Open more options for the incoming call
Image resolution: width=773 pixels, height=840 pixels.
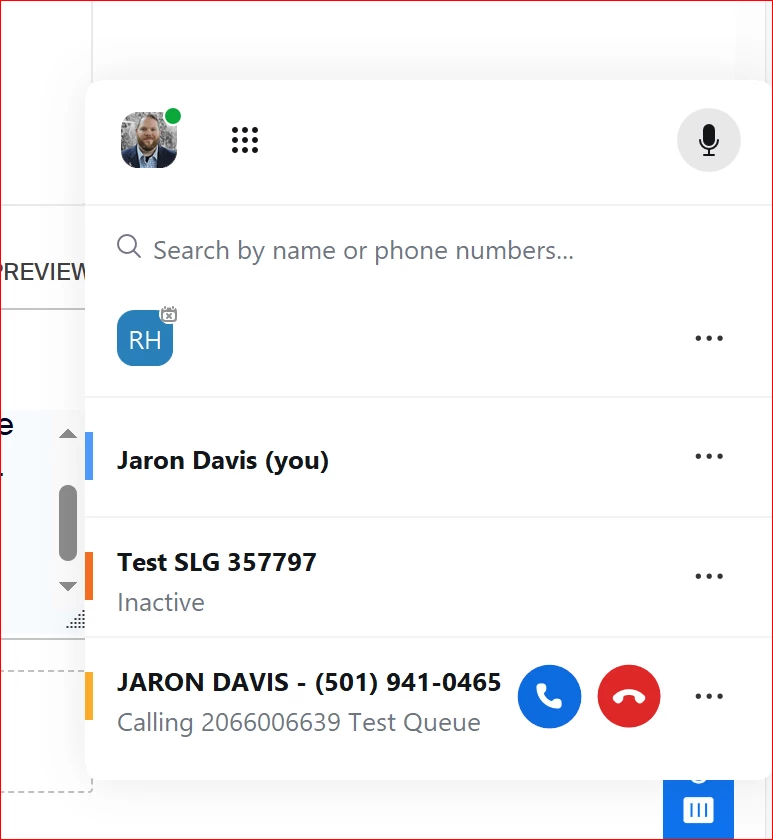(708, 696)
